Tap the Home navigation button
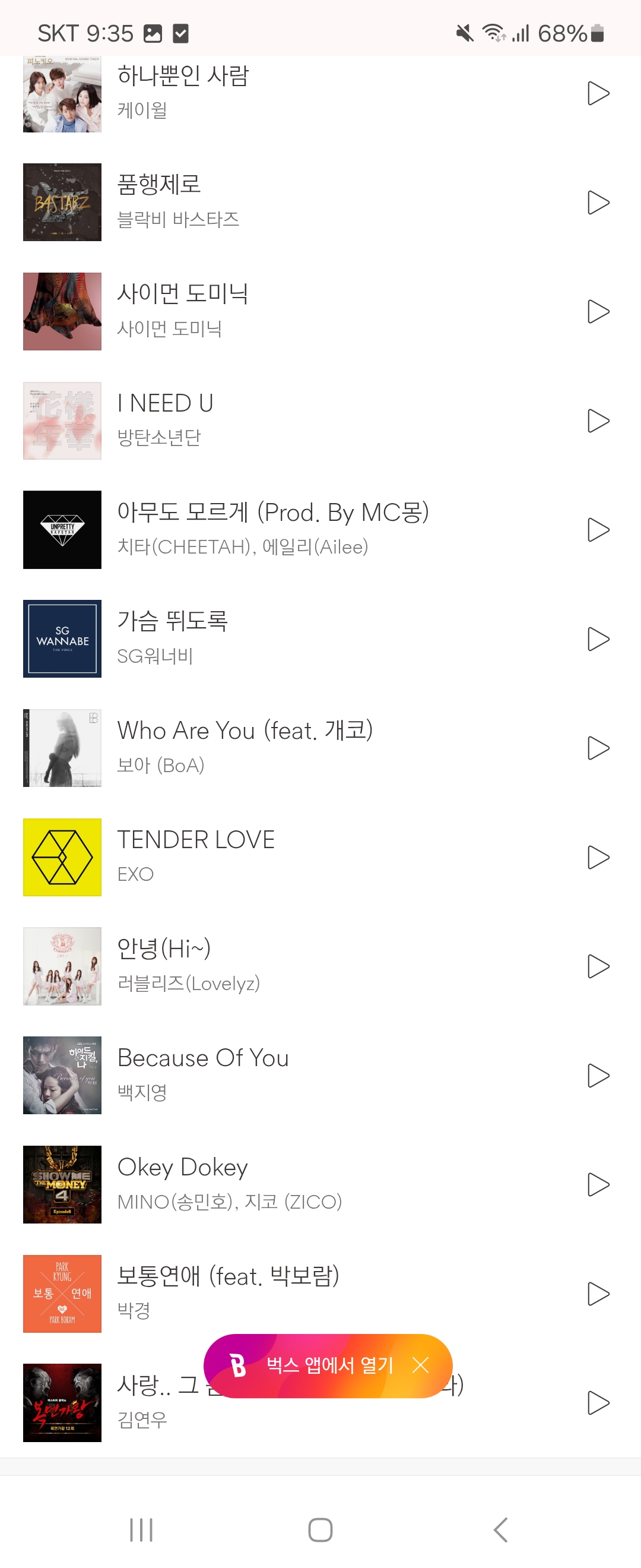Image resolution: width=641 pixels, height=1568 pixels. pyautogui.click(x=320, y=1526)
